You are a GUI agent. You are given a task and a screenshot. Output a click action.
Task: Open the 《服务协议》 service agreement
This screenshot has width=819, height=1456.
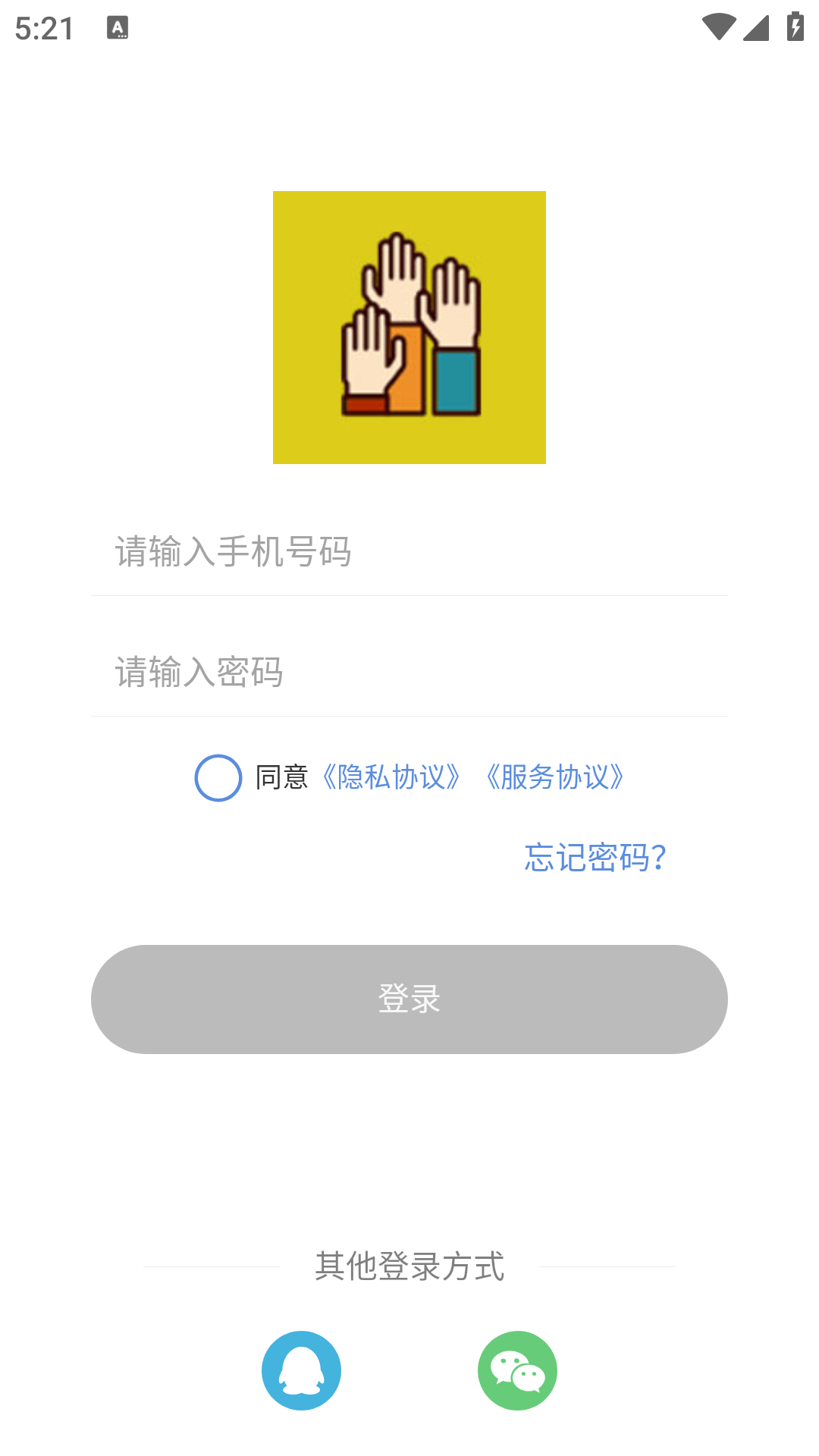click(x=556, y=777)
